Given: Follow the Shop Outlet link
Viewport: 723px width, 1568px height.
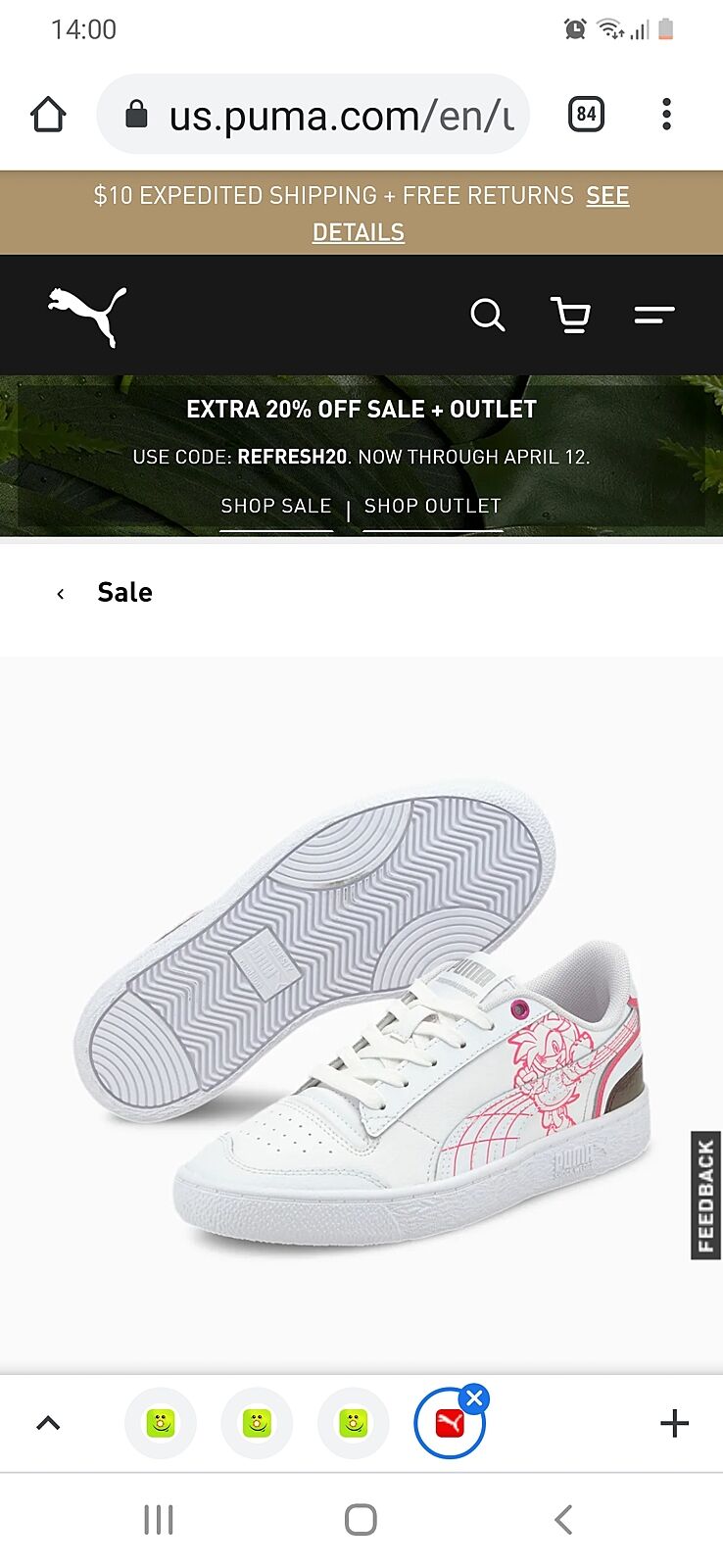Looking at the screenshot, I should click(x=432, y=507).
